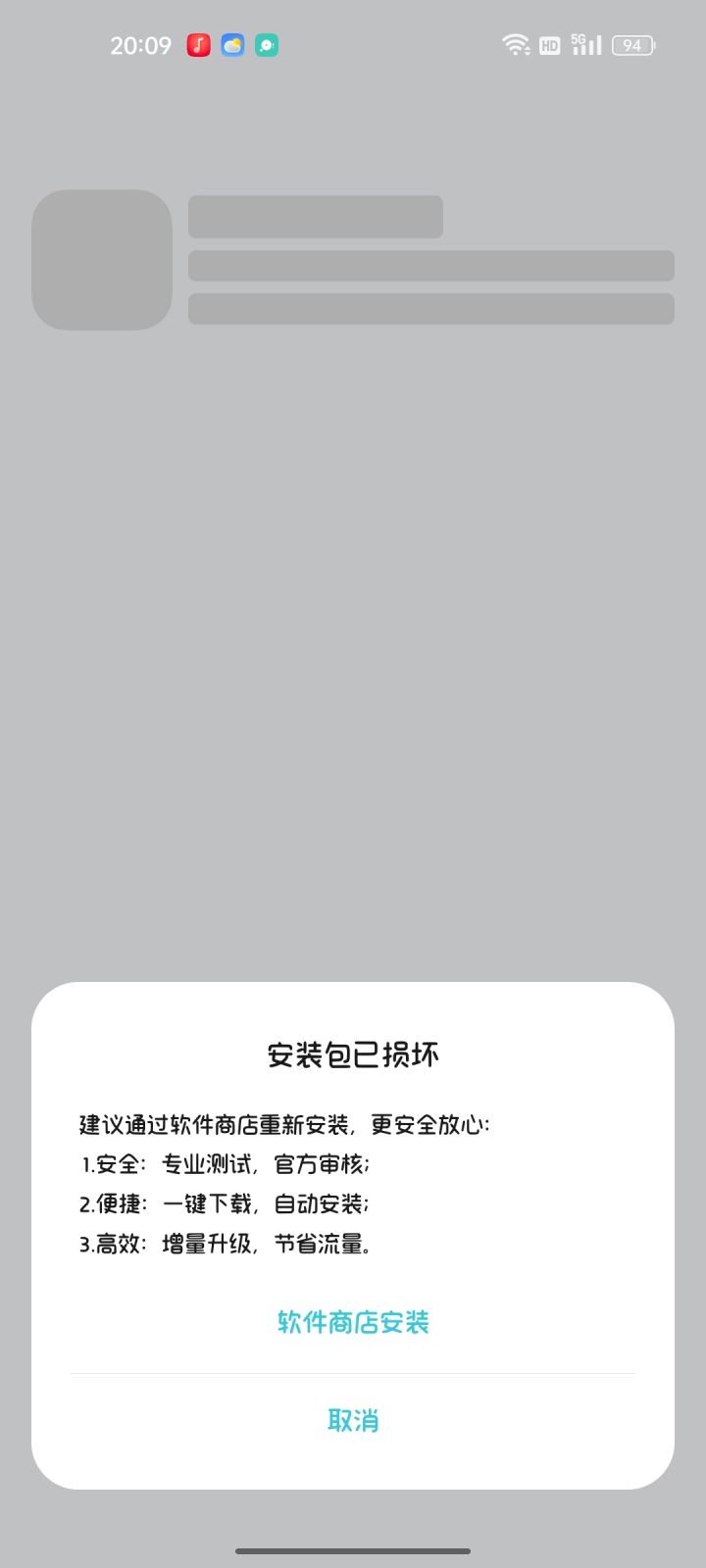The width and height of the screenshot is (706, 1568).
Task: Select the dialog title 安装包已损坏
Action: (353, 1055)
